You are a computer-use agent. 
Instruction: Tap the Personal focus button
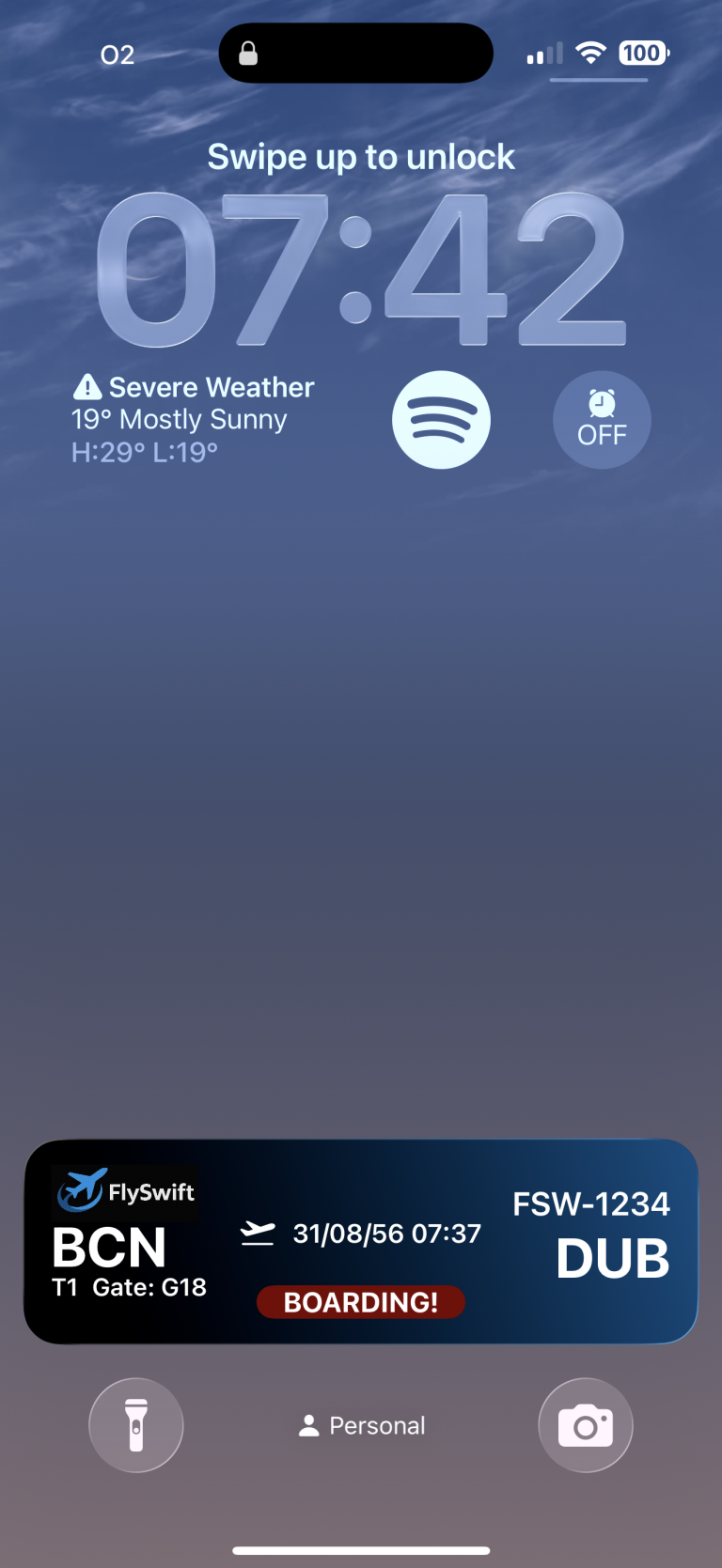pos(362,1425)
